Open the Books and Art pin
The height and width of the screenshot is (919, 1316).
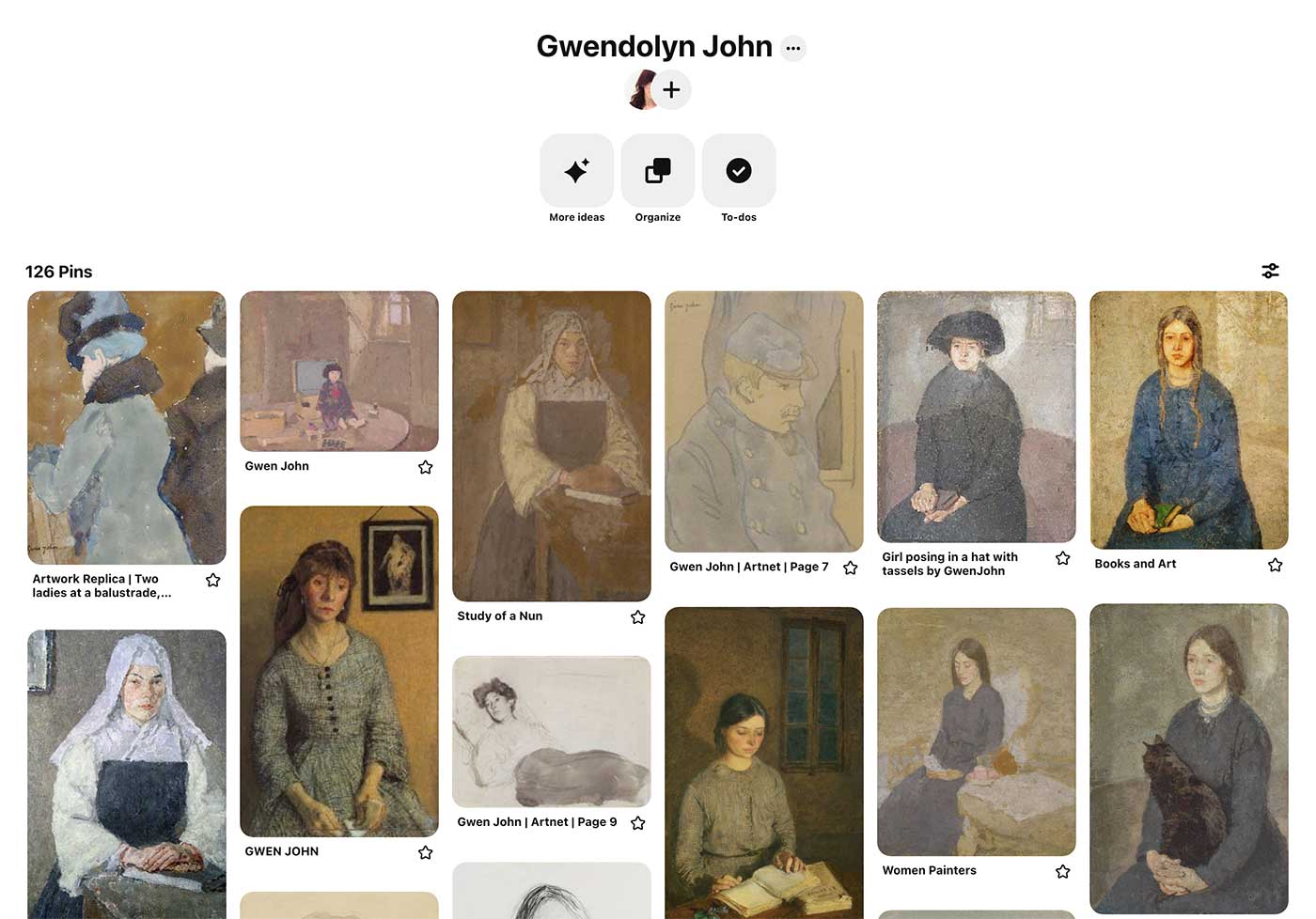coord(1188,420)
